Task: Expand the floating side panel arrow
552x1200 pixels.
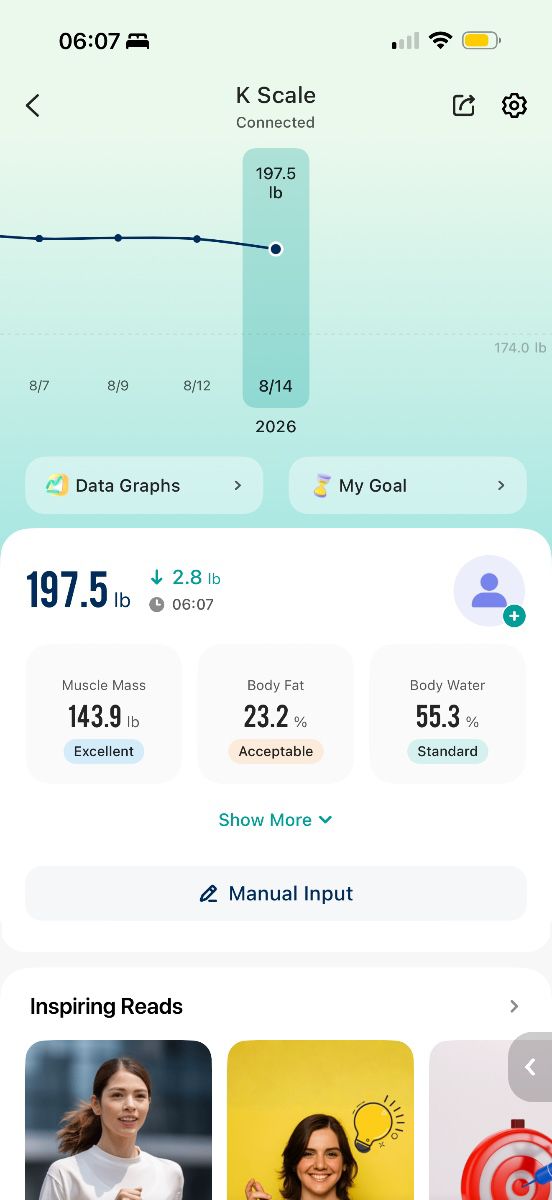Action: click(531, 1067)
